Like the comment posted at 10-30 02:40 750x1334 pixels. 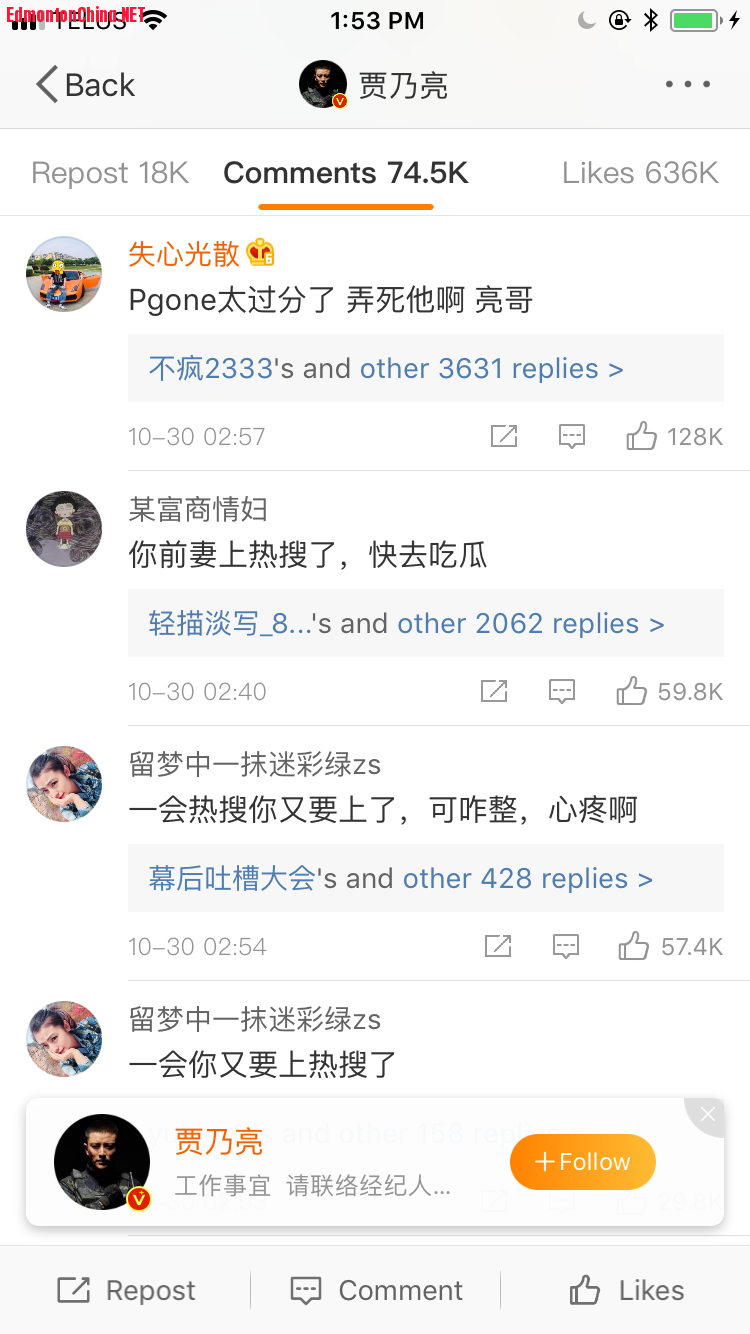(x=631, y=691)
